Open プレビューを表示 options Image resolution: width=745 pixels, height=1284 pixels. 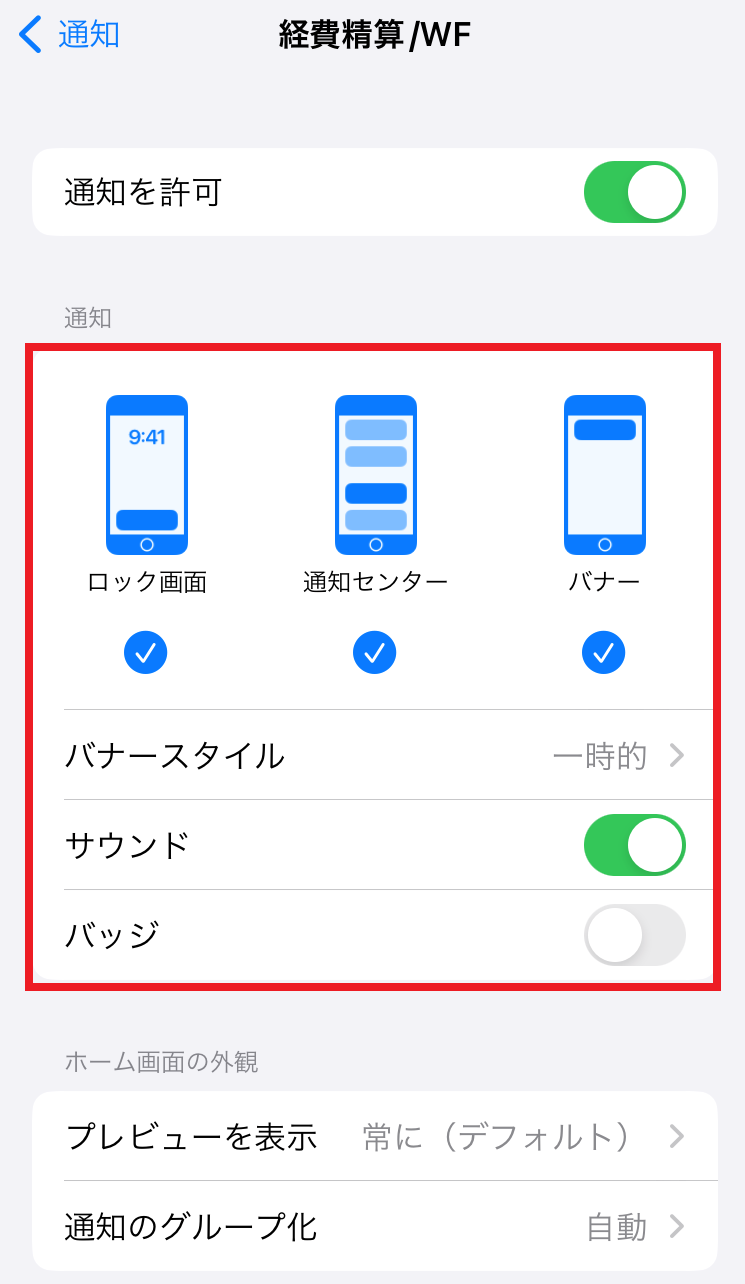375,1137
